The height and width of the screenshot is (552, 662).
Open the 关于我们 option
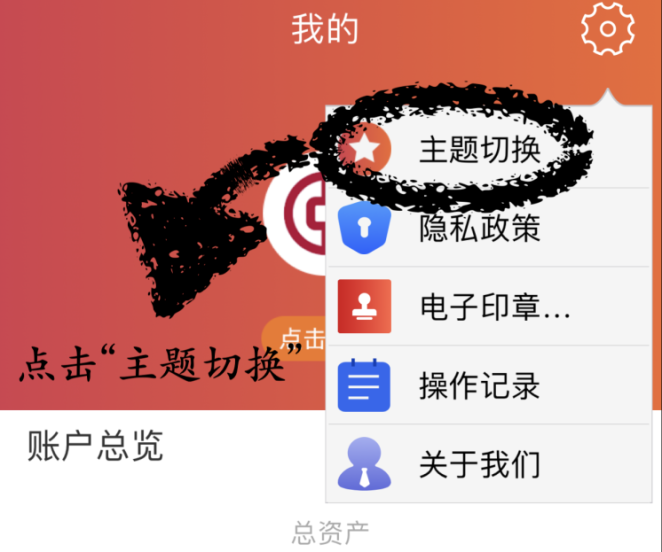click(x=480, y=464)
